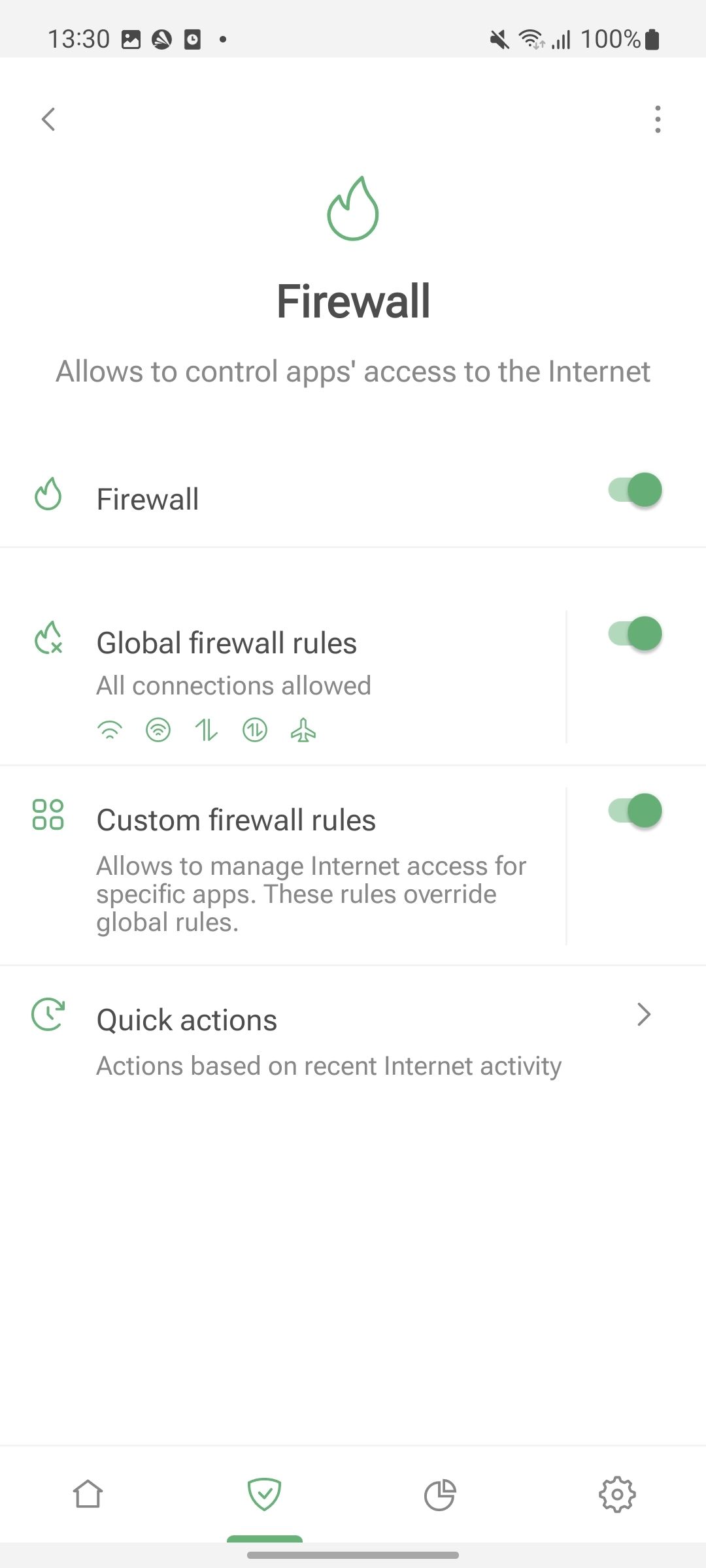Tap the grid icon next to Custom firewall rules
The width and height of the screenshot is (706, 1568).
point(49,815)
